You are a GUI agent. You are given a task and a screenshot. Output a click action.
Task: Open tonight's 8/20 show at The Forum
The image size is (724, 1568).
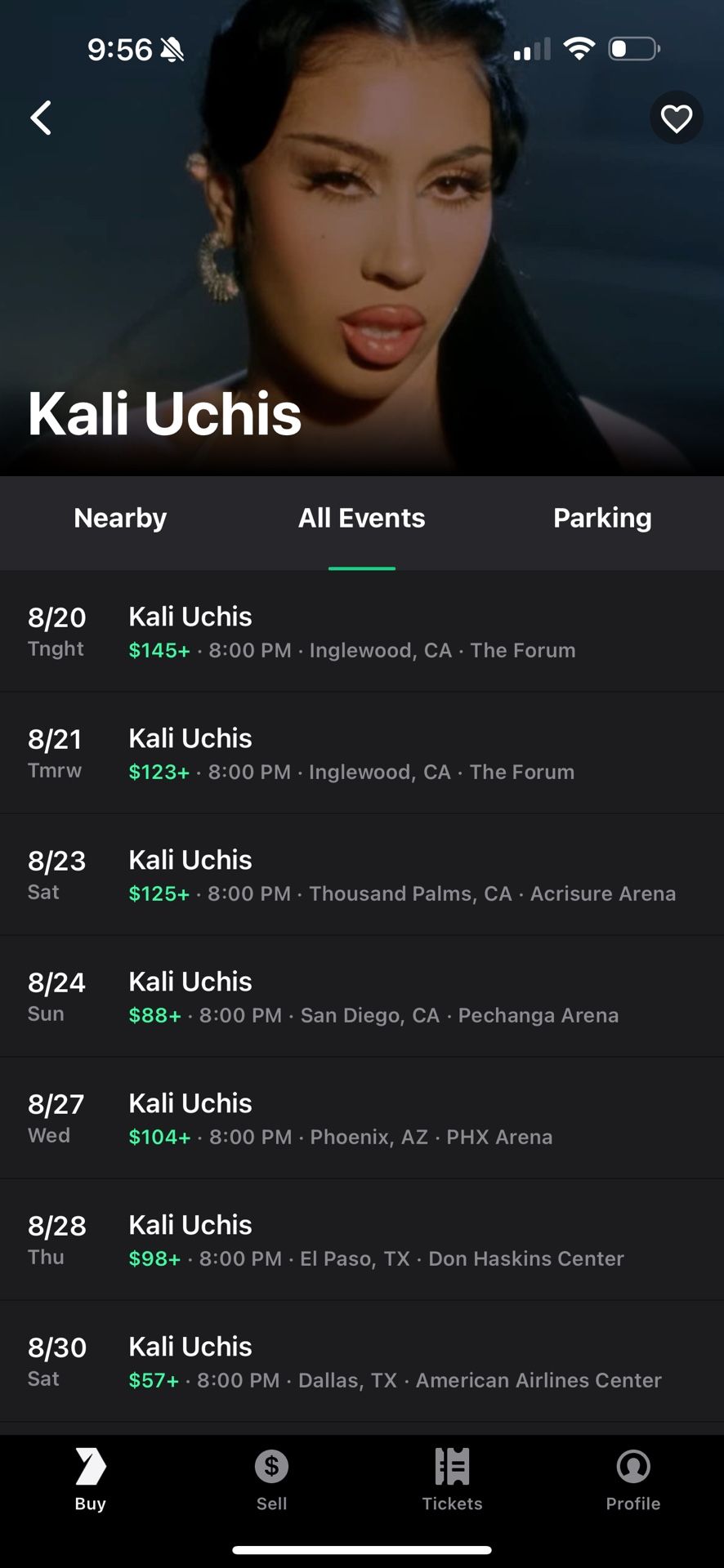(362, 631)
